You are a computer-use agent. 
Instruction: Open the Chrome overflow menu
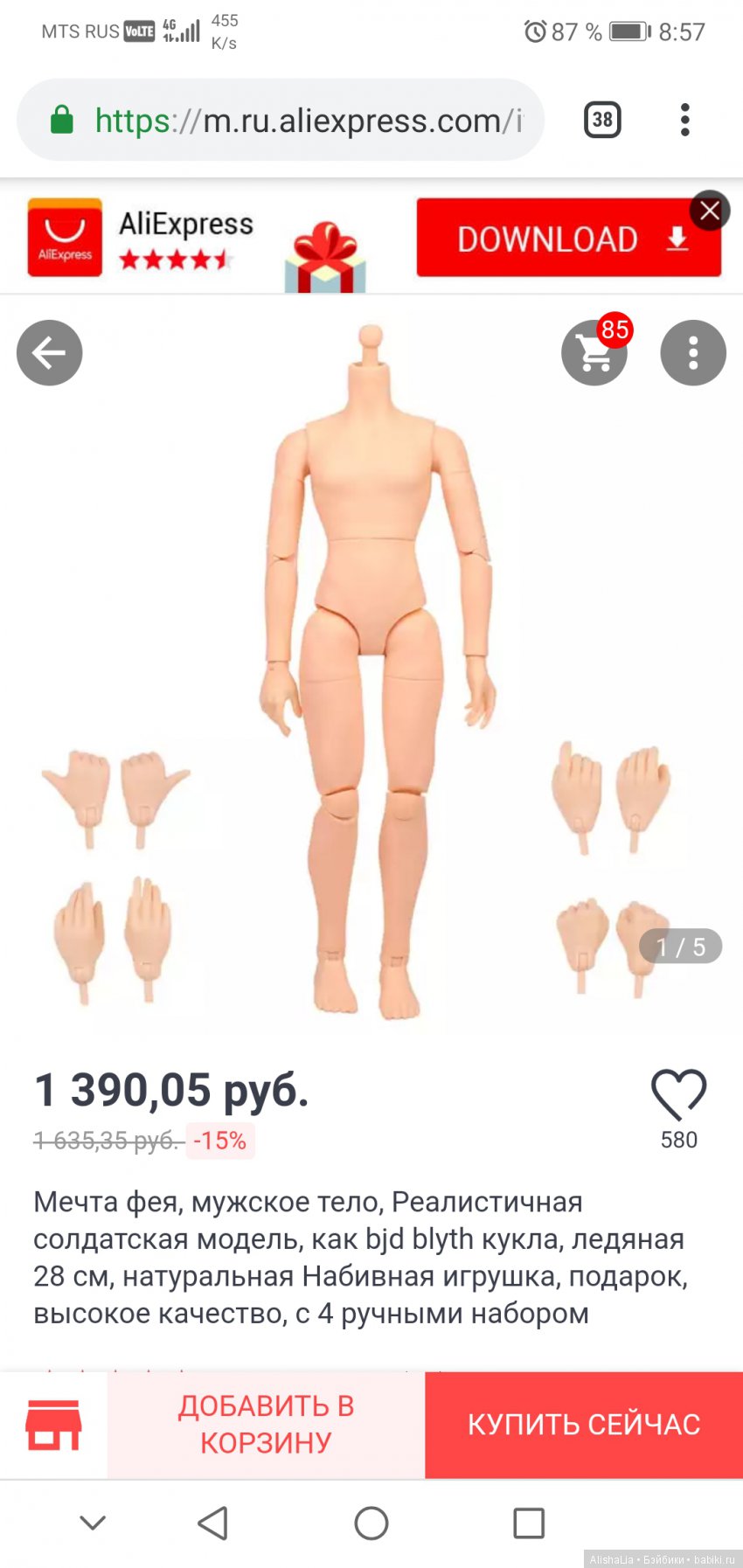(x=685, y=120)
